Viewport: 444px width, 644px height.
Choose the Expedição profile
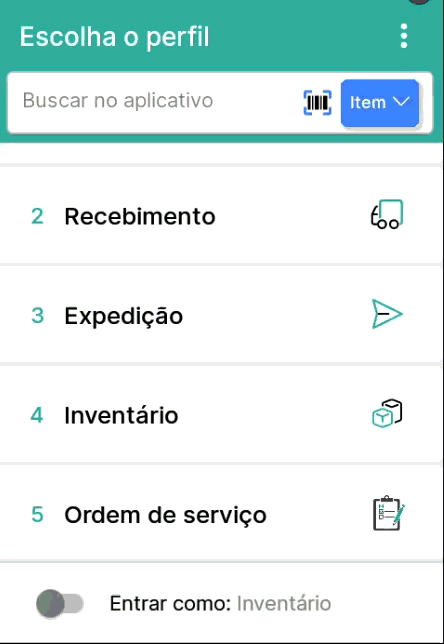pos(221,315)
